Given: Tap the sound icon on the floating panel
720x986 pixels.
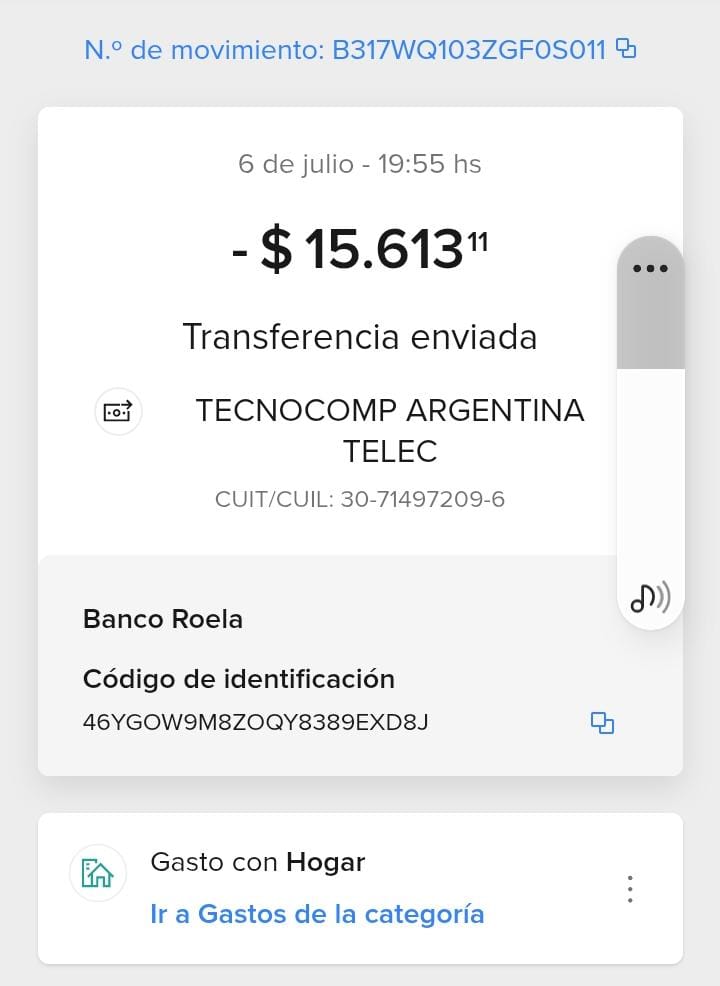Looking at the screenshot, I should pos(650,597).
